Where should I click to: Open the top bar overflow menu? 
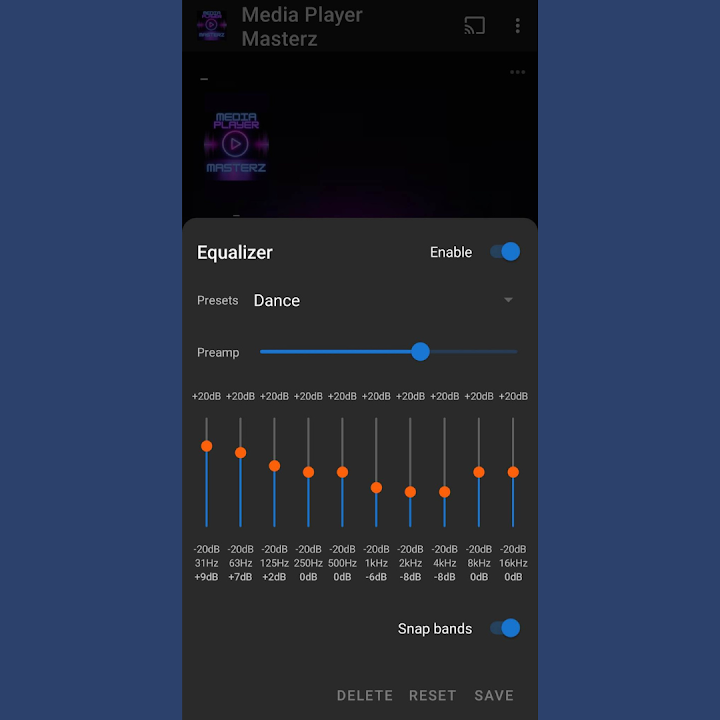click(x=517, y=26)
